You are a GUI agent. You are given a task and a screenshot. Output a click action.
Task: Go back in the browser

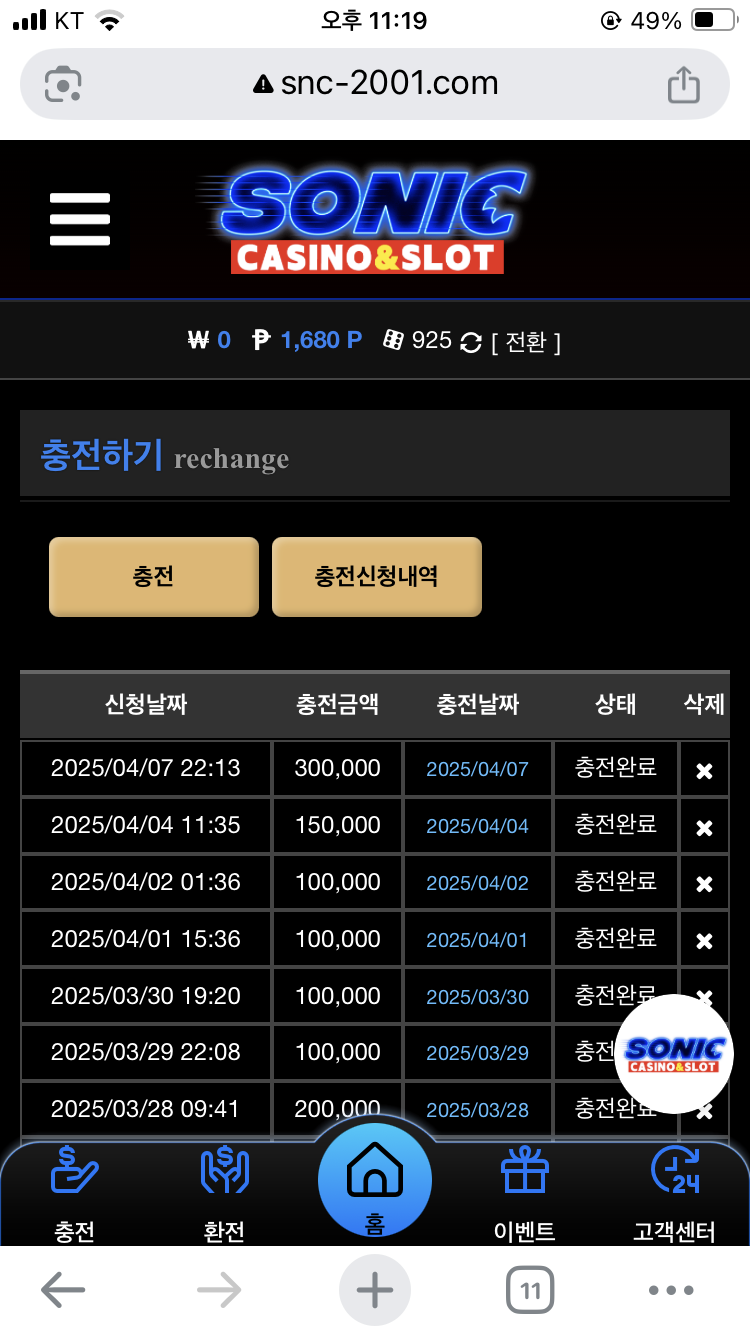62,1291
